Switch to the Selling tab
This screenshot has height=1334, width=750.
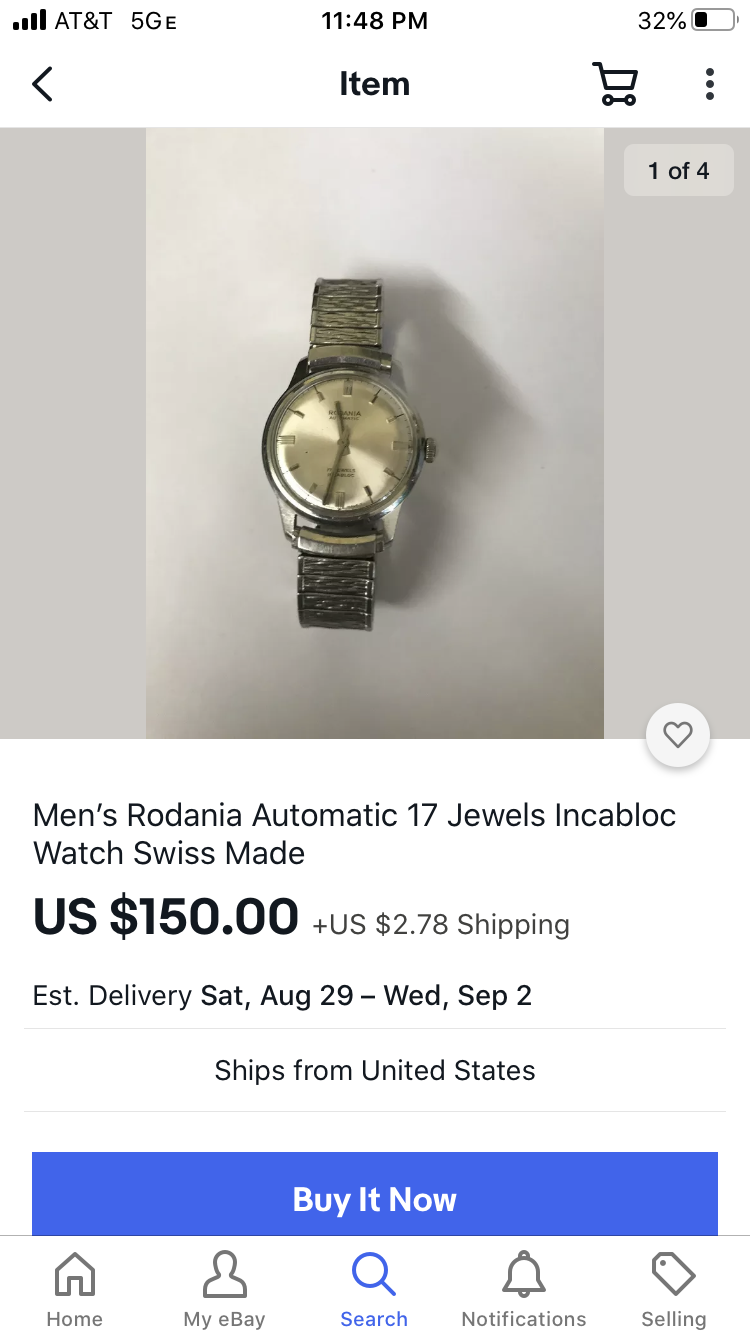[673, 1289]
